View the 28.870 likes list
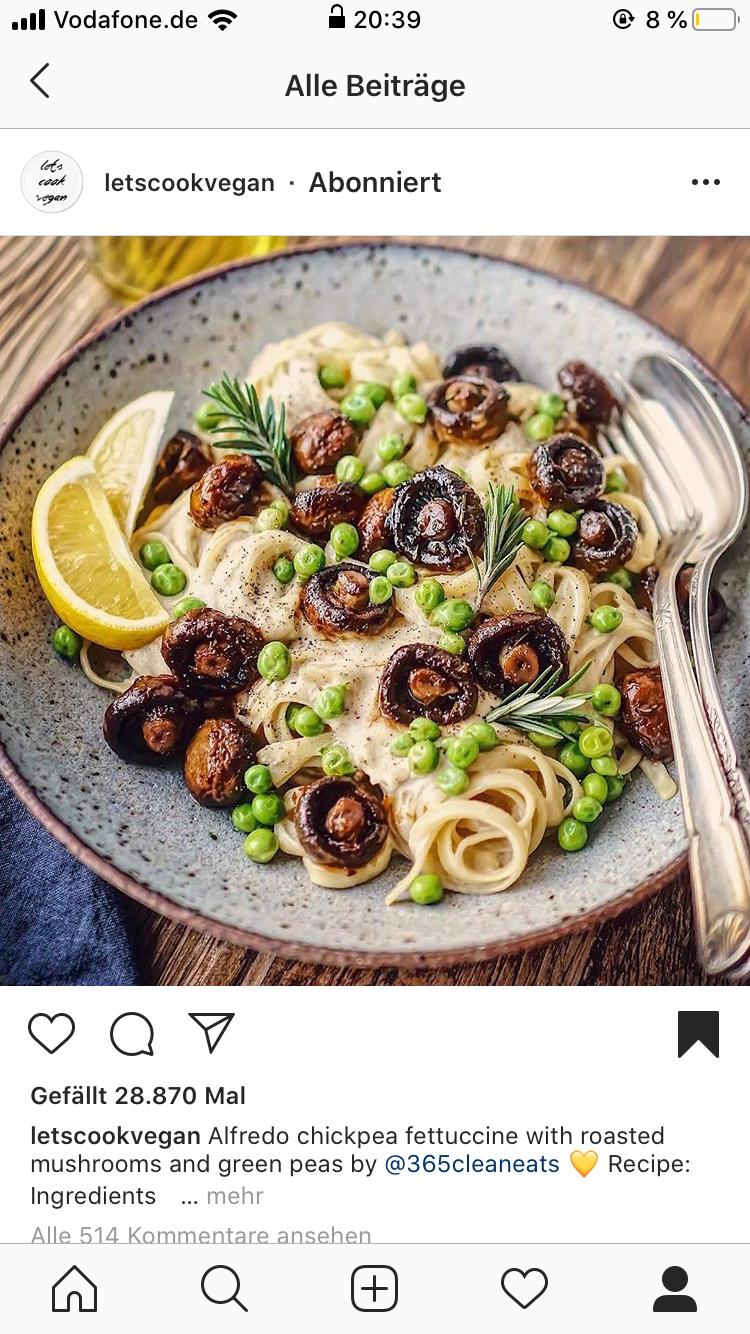 pos(138,1096)
